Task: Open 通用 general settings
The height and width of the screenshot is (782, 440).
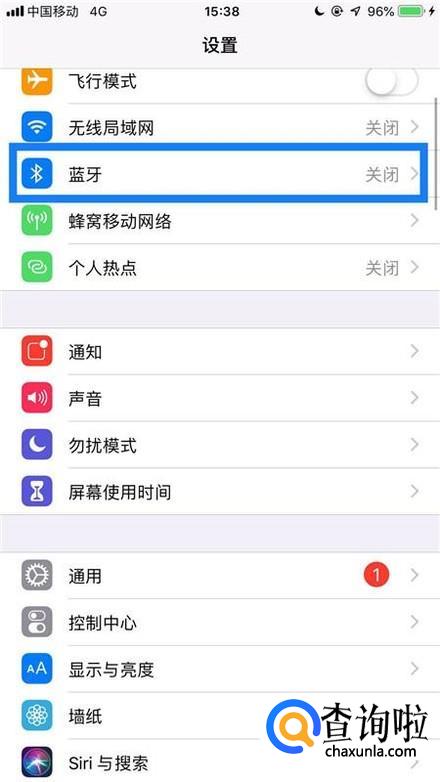Action: click(220, 576)
